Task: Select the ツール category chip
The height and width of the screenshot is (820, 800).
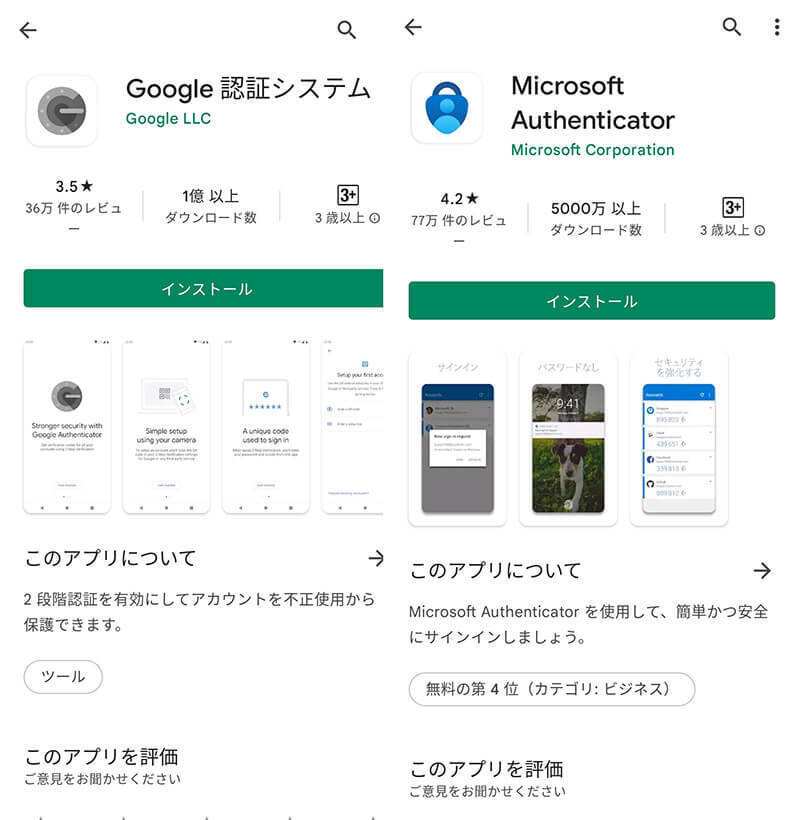Action: click(63, 677)
